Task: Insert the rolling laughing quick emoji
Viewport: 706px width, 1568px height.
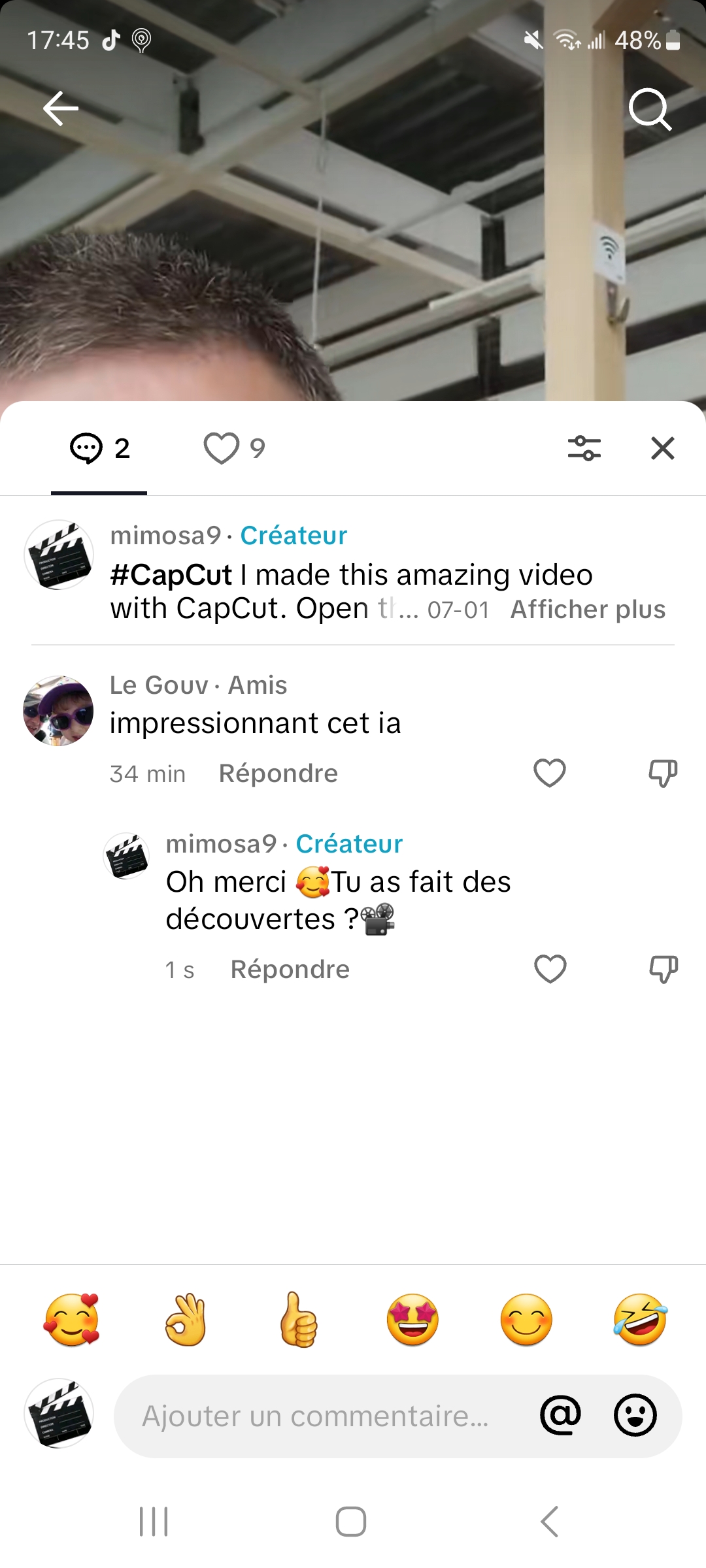Action: pos(640,1320)
